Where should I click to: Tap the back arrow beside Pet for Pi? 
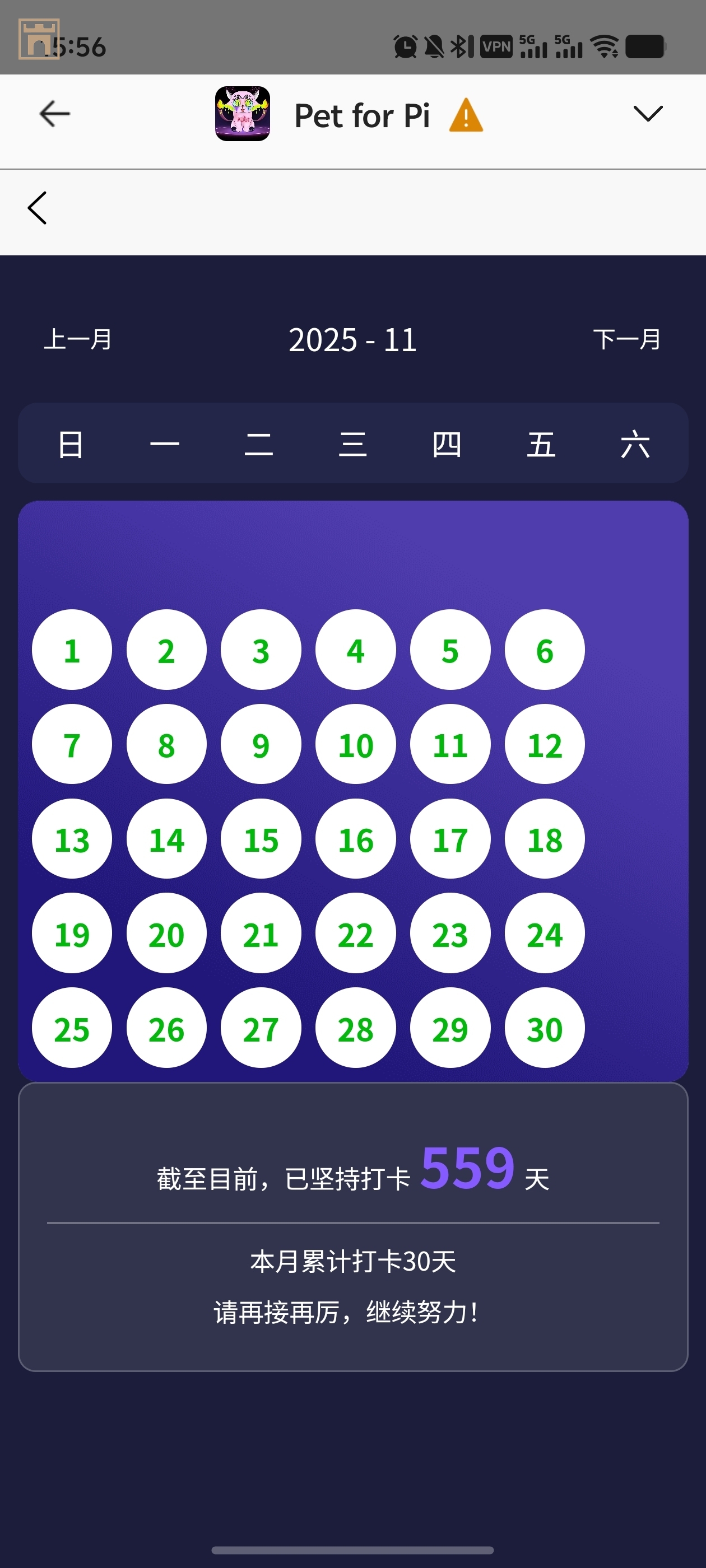pos(55,114)
